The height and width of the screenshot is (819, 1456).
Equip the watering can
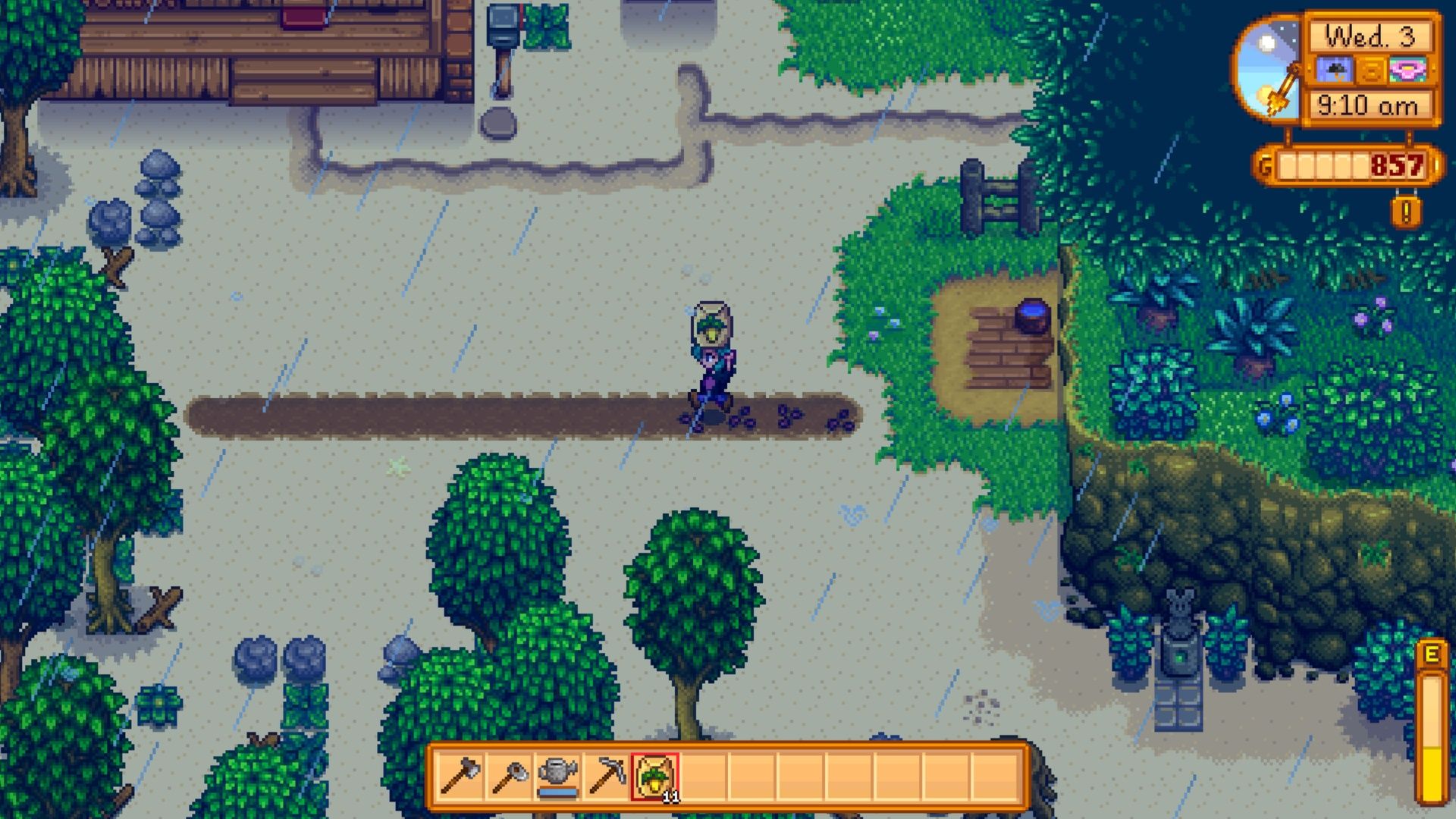tap(557, 777)
